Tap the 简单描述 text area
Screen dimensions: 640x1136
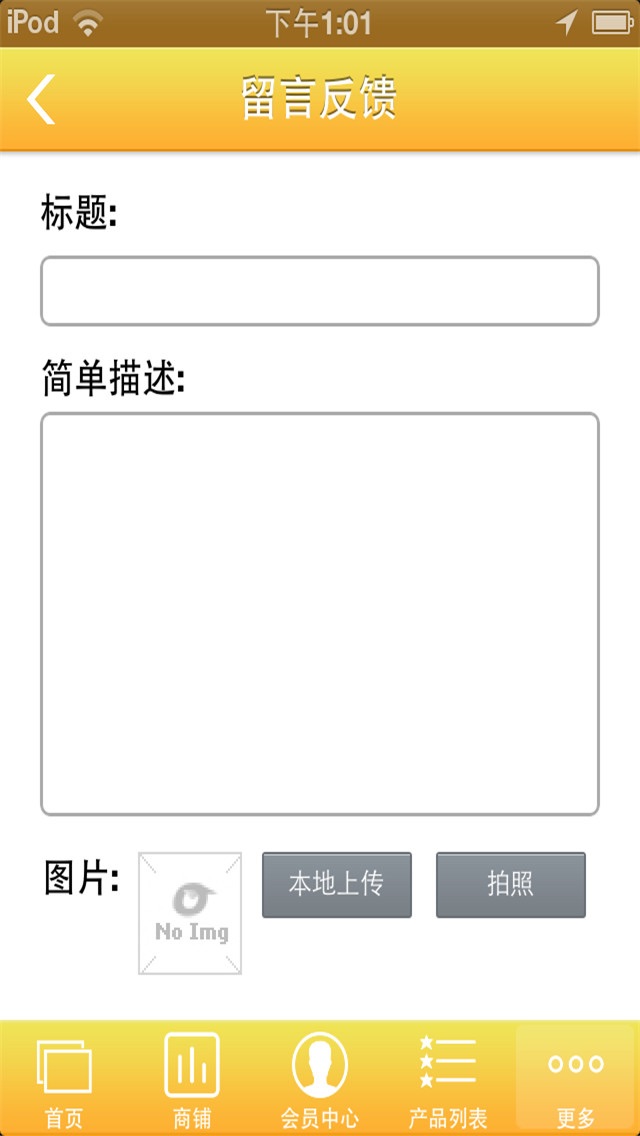(319, 613)
